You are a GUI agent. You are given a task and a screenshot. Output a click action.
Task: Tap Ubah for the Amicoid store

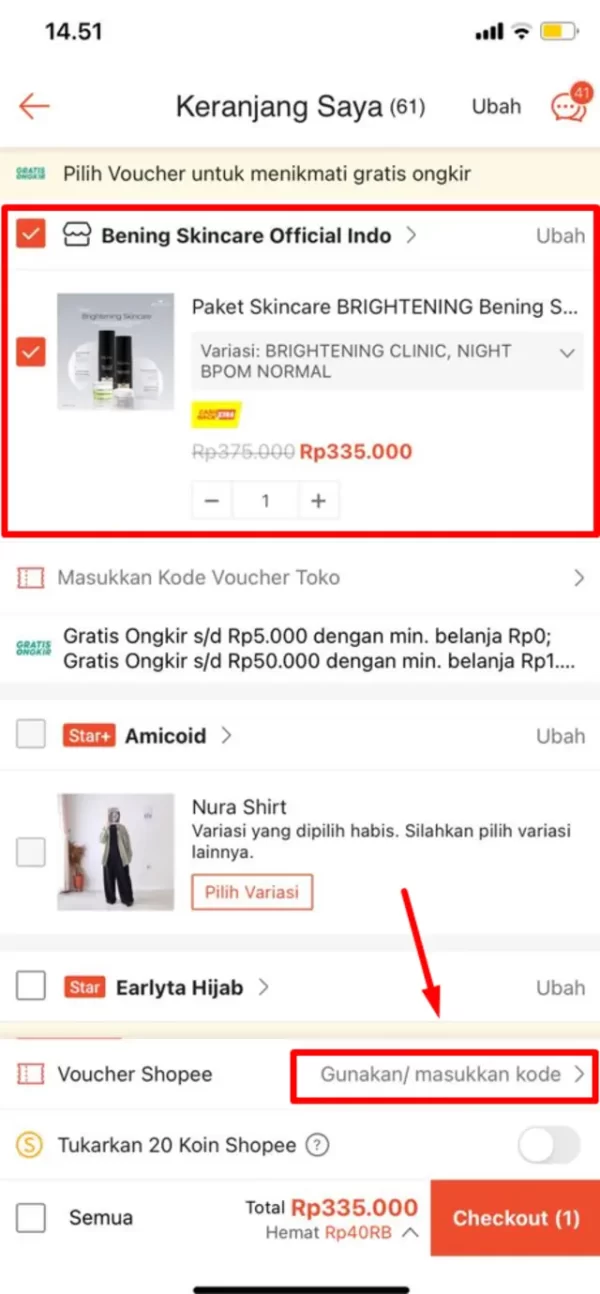[560, 736]
